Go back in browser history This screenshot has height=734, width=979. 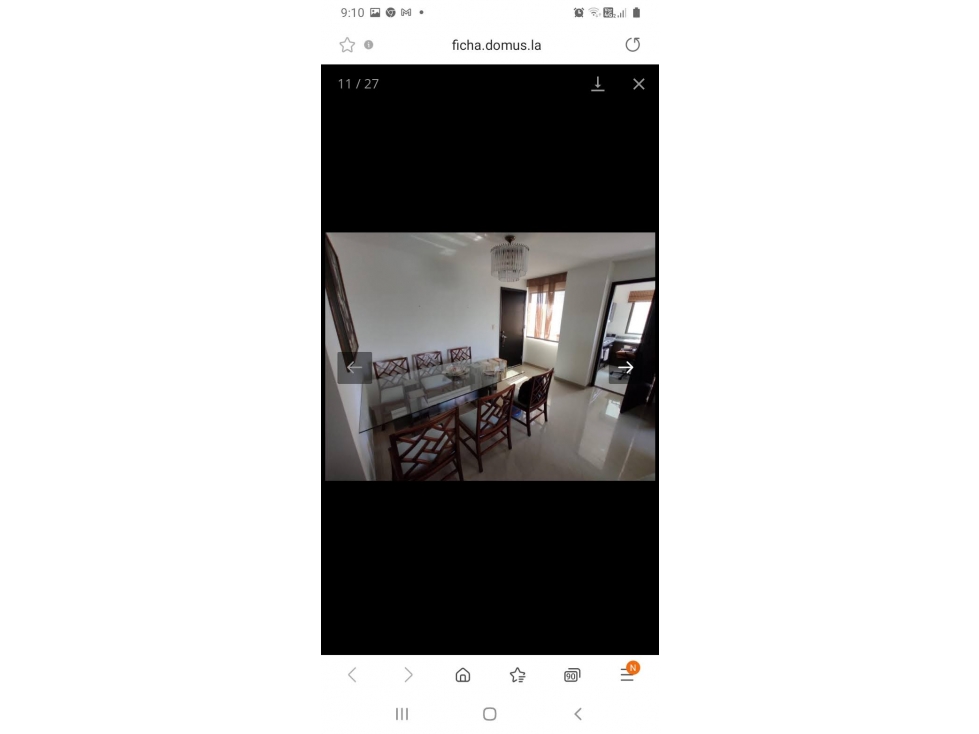click(x=352, y=675)
